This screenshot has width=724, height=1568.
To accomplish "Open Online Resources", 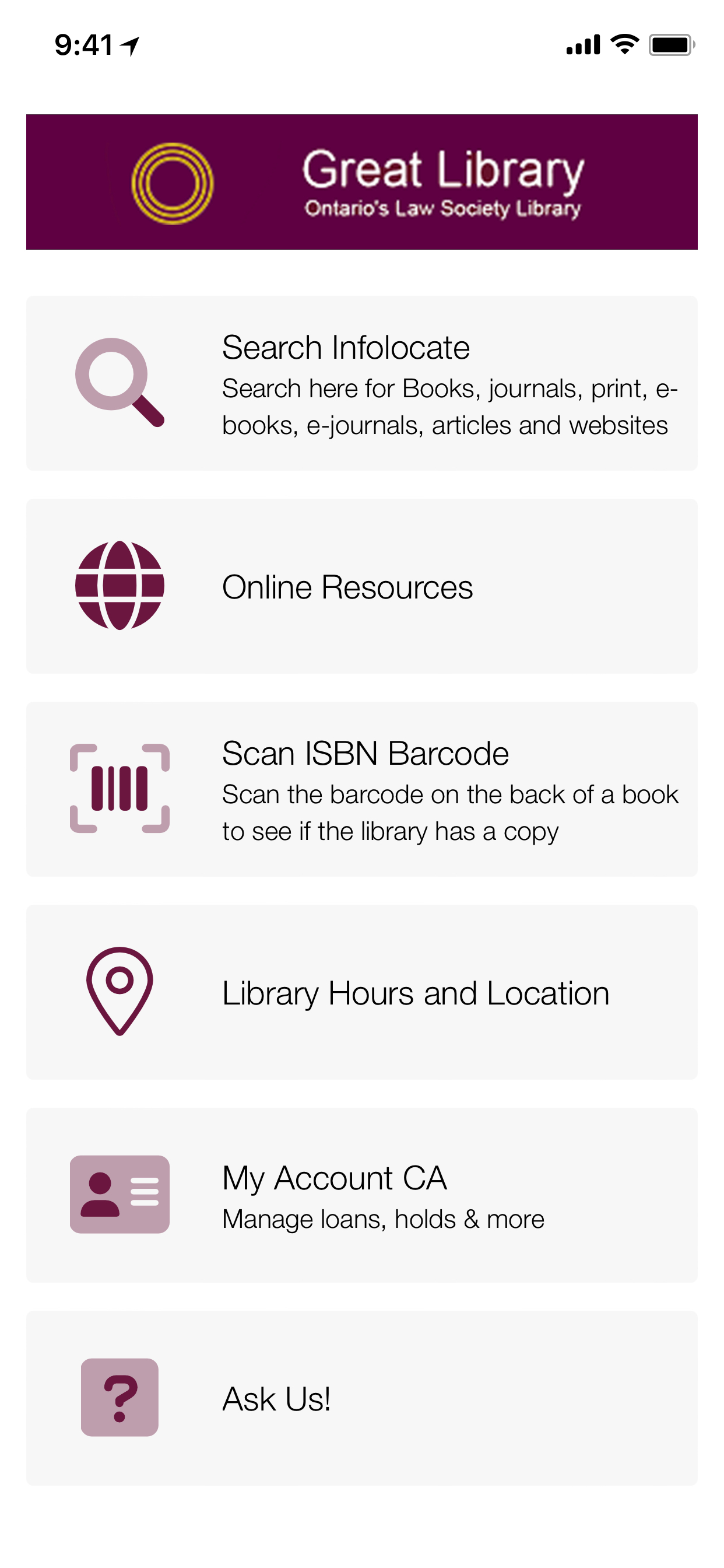I will click(361, 586).
